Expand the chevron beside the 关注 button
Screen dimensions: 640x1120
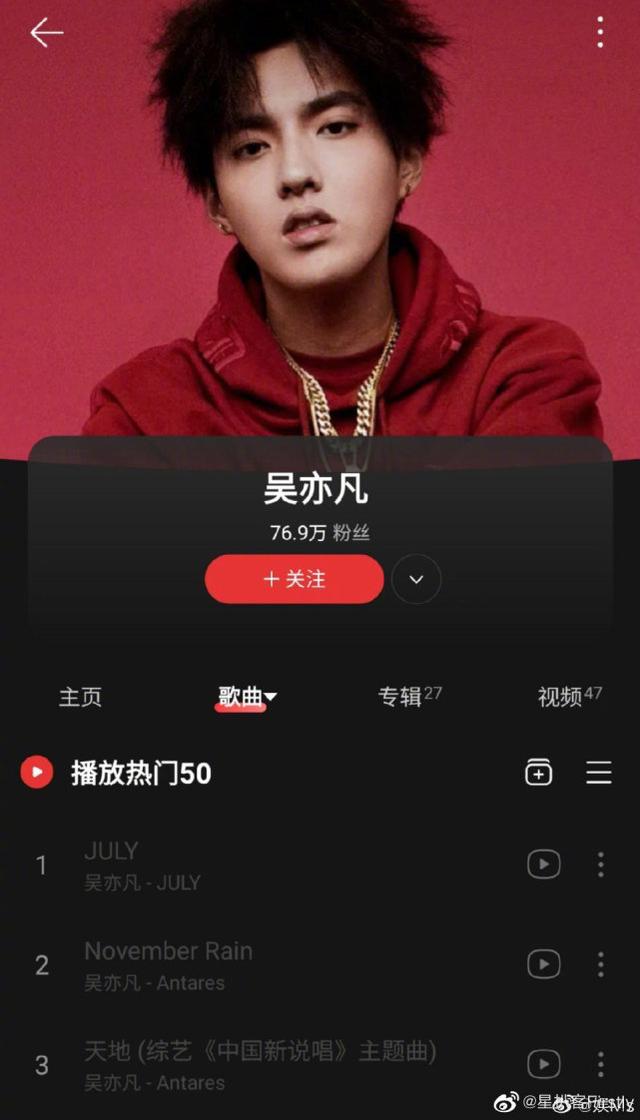point(416,579)
